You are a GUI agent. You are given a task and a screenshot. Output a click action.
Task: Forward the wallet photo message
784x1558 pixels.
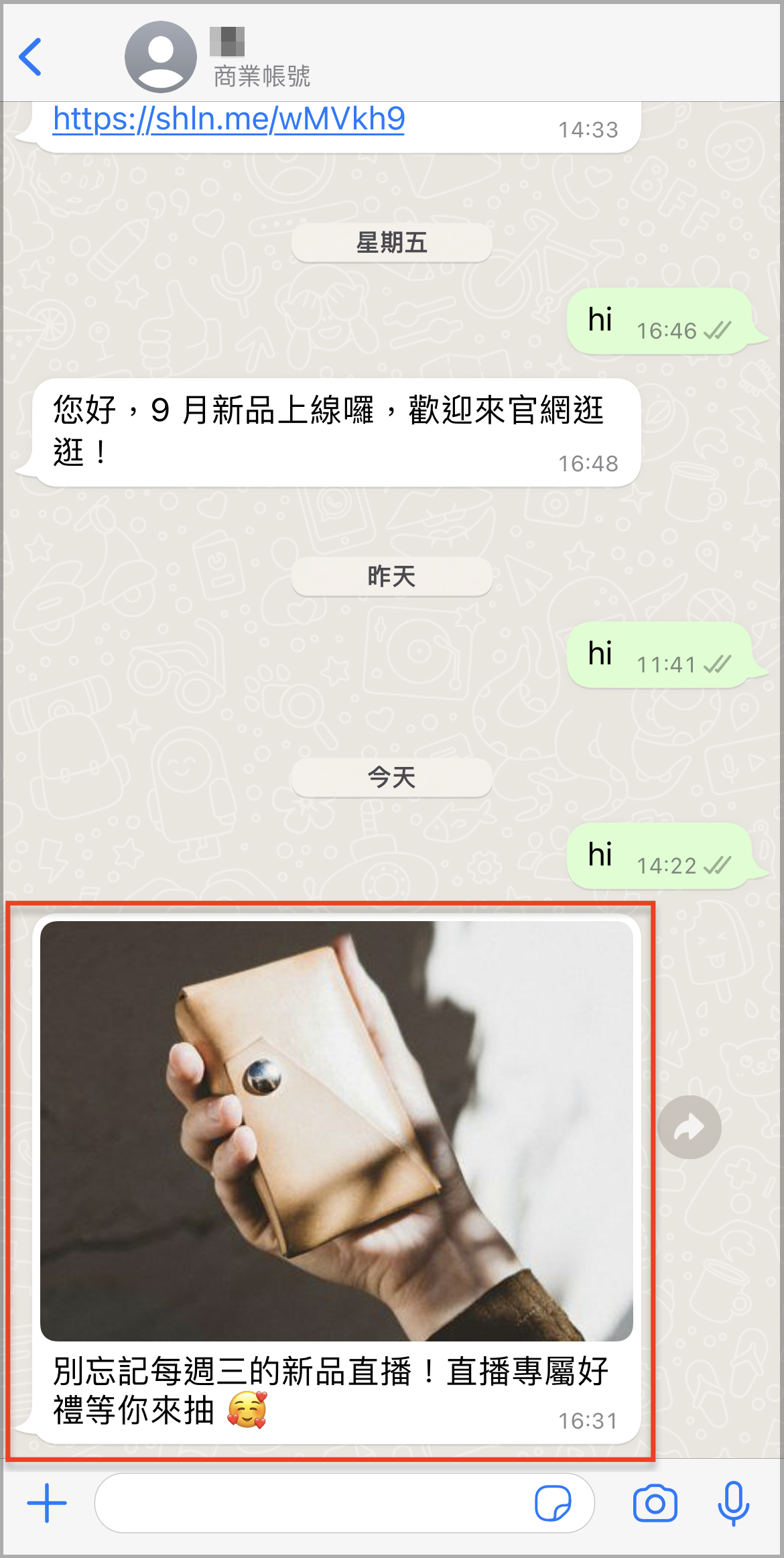[x=689, y=1128]
